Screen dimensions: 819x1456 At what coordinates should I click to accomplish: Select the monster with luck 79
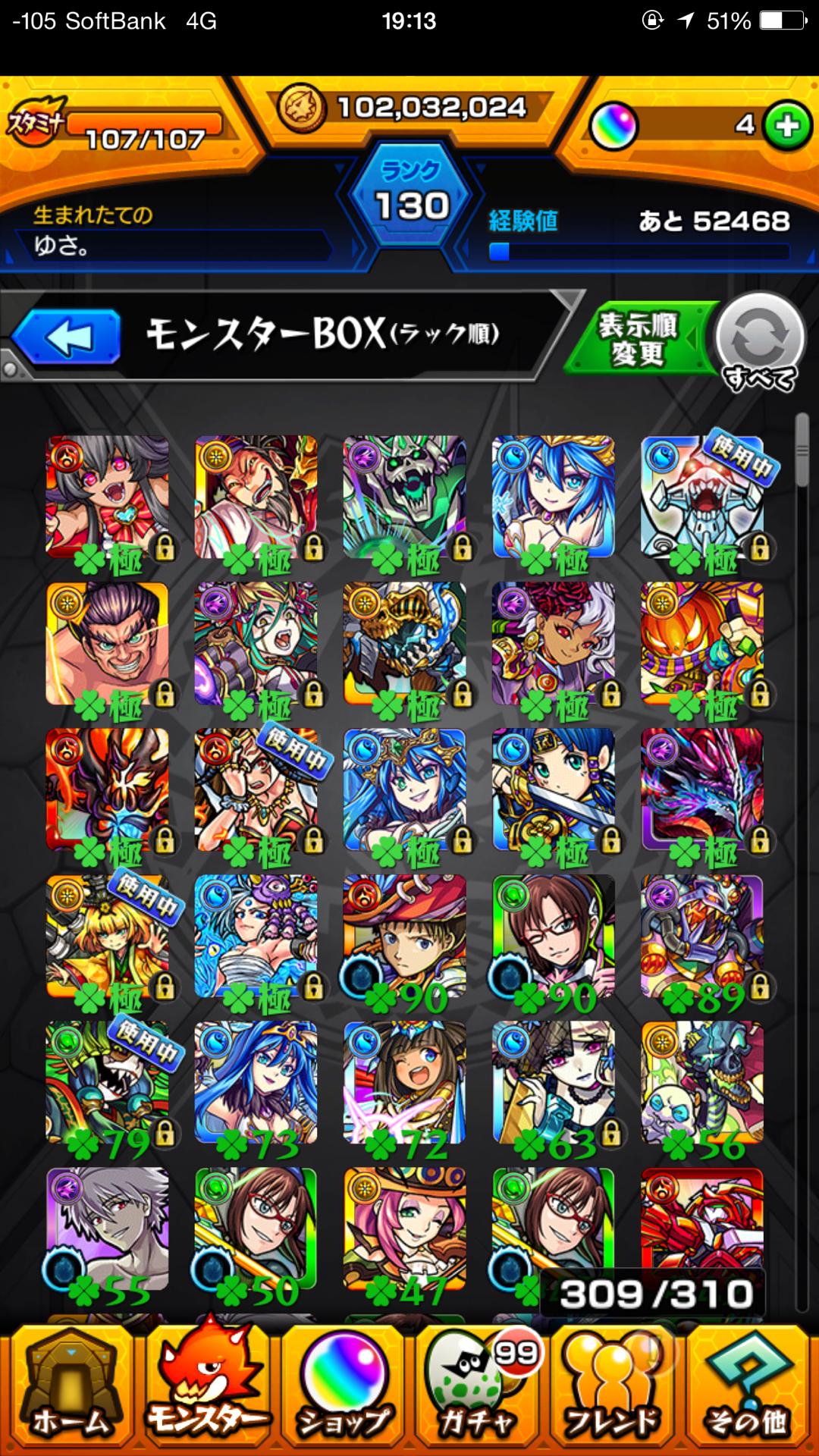[x=107, y=1083]
